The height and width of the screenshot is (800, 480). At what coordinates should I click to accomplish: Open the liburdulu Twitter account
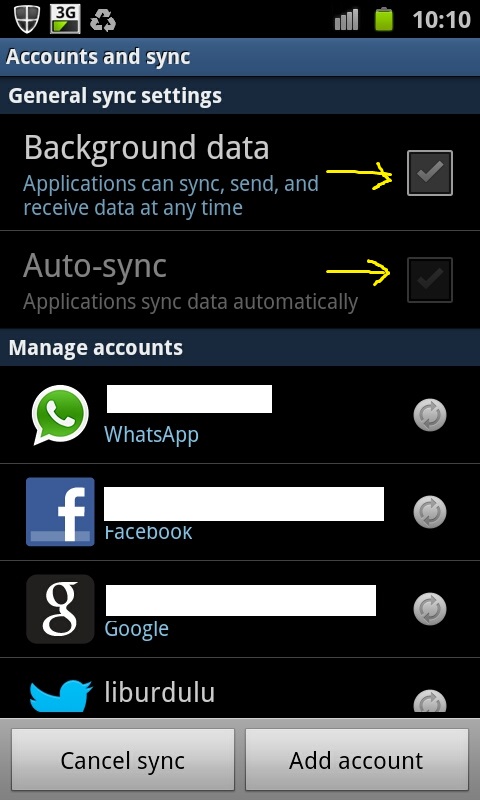pos(240,688)
